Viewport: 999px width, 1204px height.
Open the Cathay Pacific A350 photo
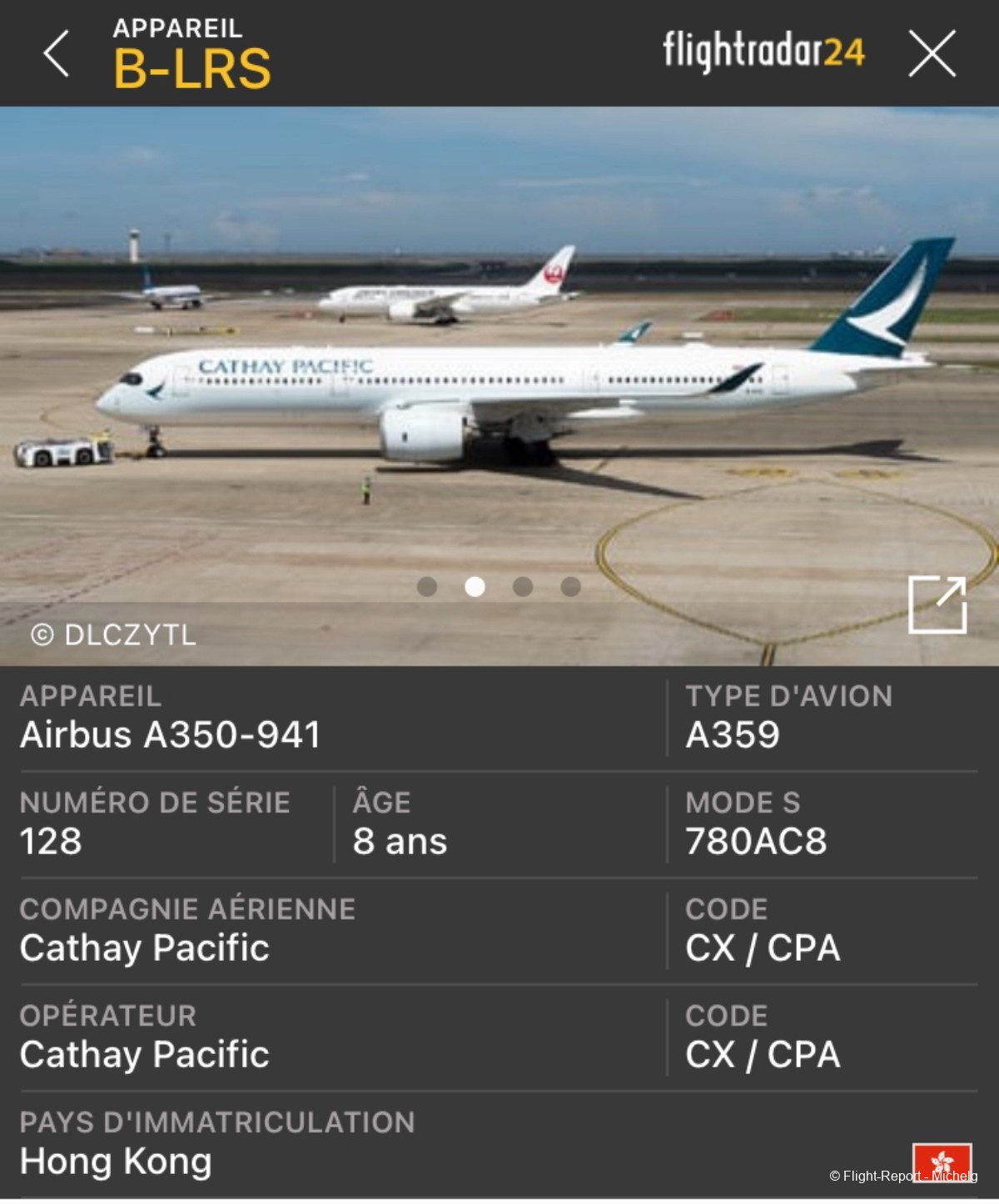point(499,383)
